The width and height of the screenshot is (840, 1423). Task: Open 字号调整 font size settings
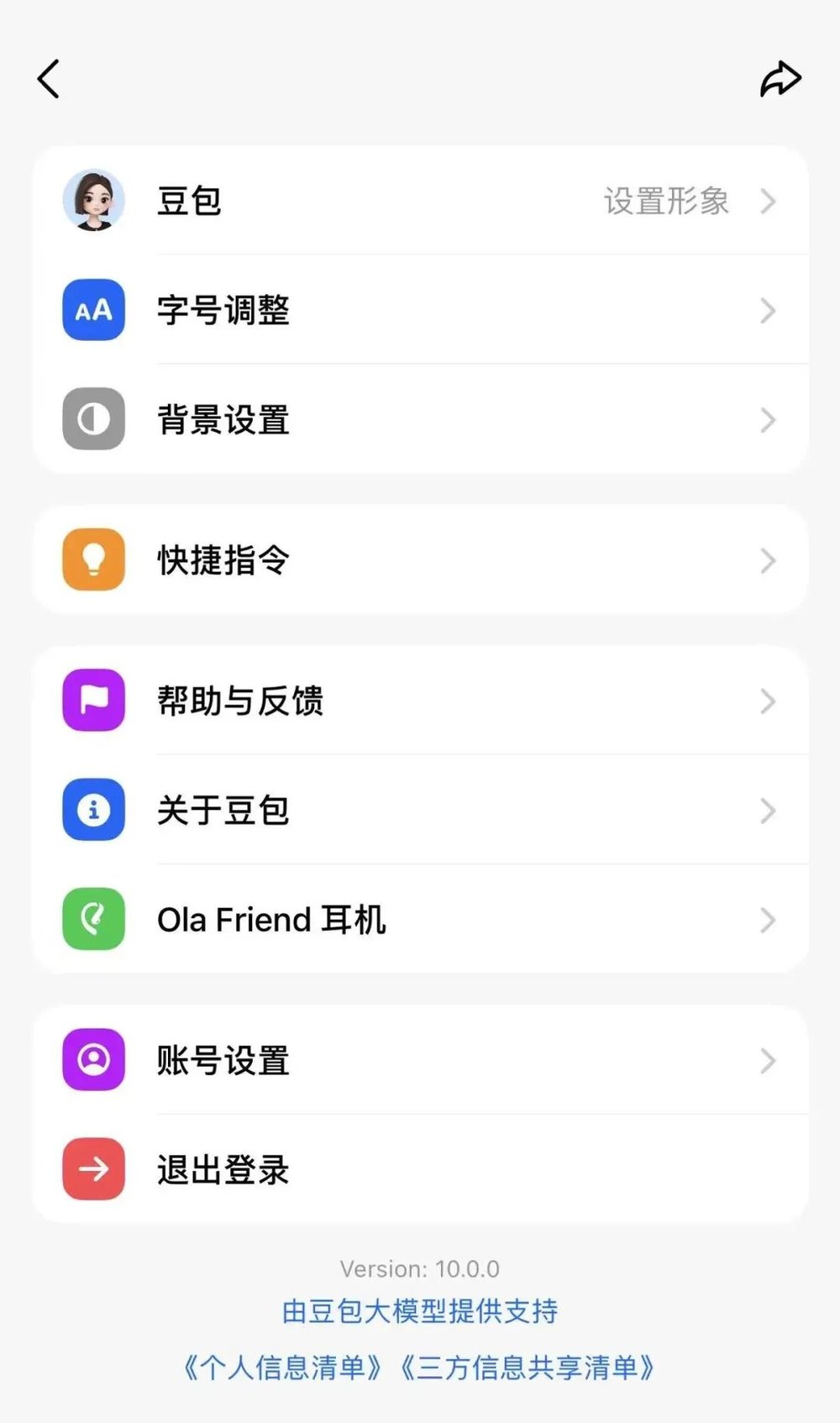(420, 310)
